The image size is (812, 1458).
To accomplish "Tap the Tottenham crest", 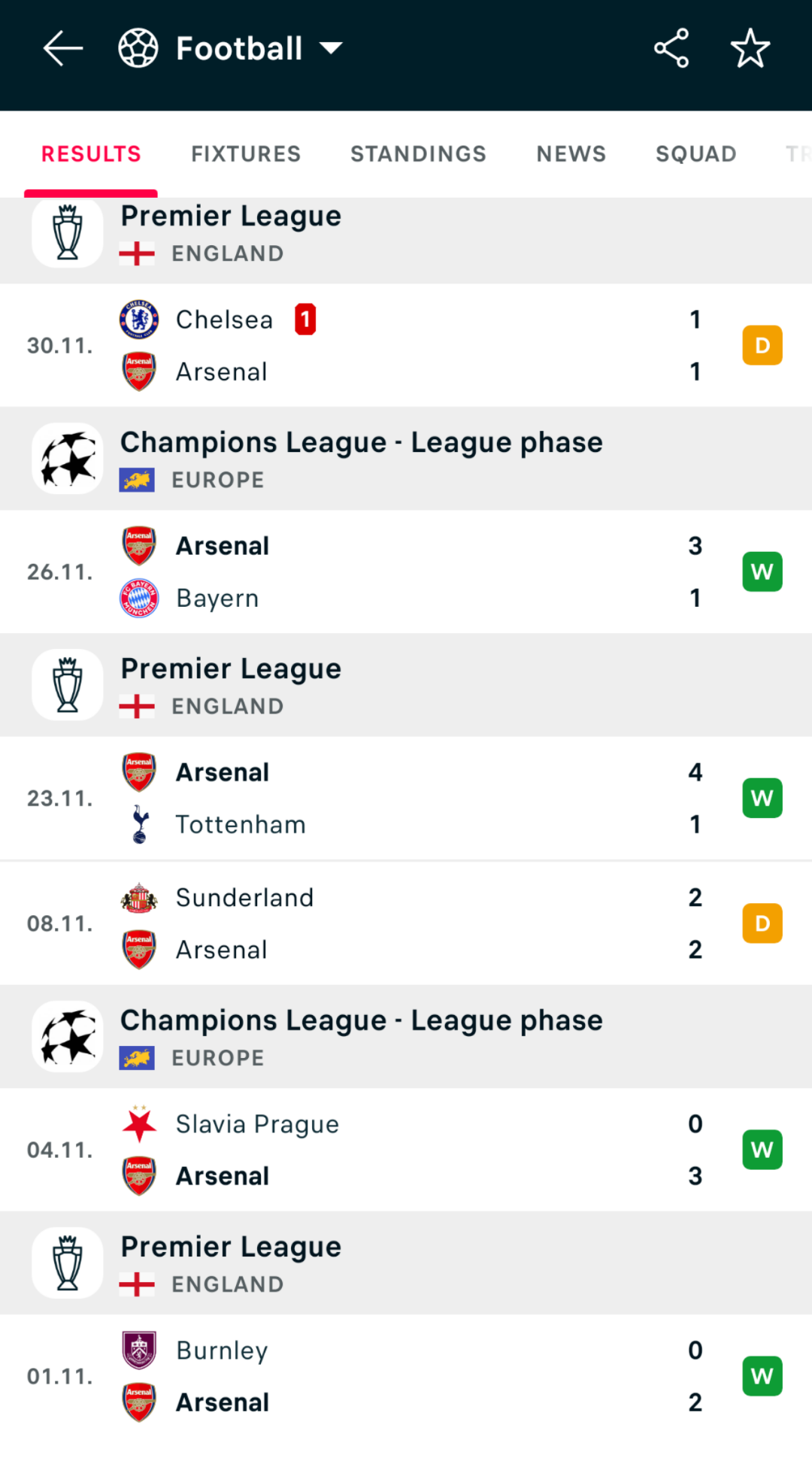I will 139,824.
